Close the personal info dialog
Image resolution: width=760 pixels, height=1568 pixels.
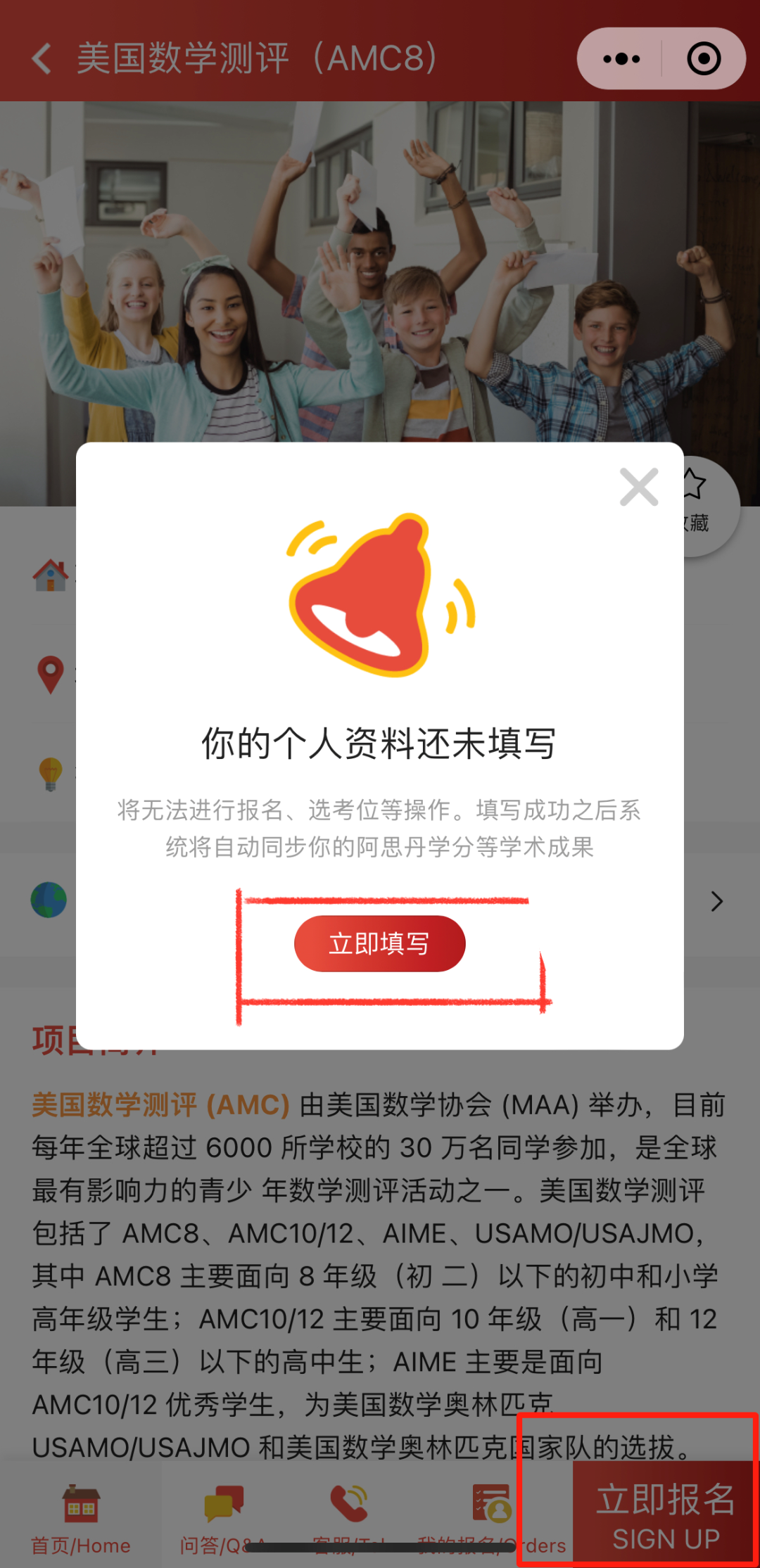pyautogui.click(x=639, y=487)
